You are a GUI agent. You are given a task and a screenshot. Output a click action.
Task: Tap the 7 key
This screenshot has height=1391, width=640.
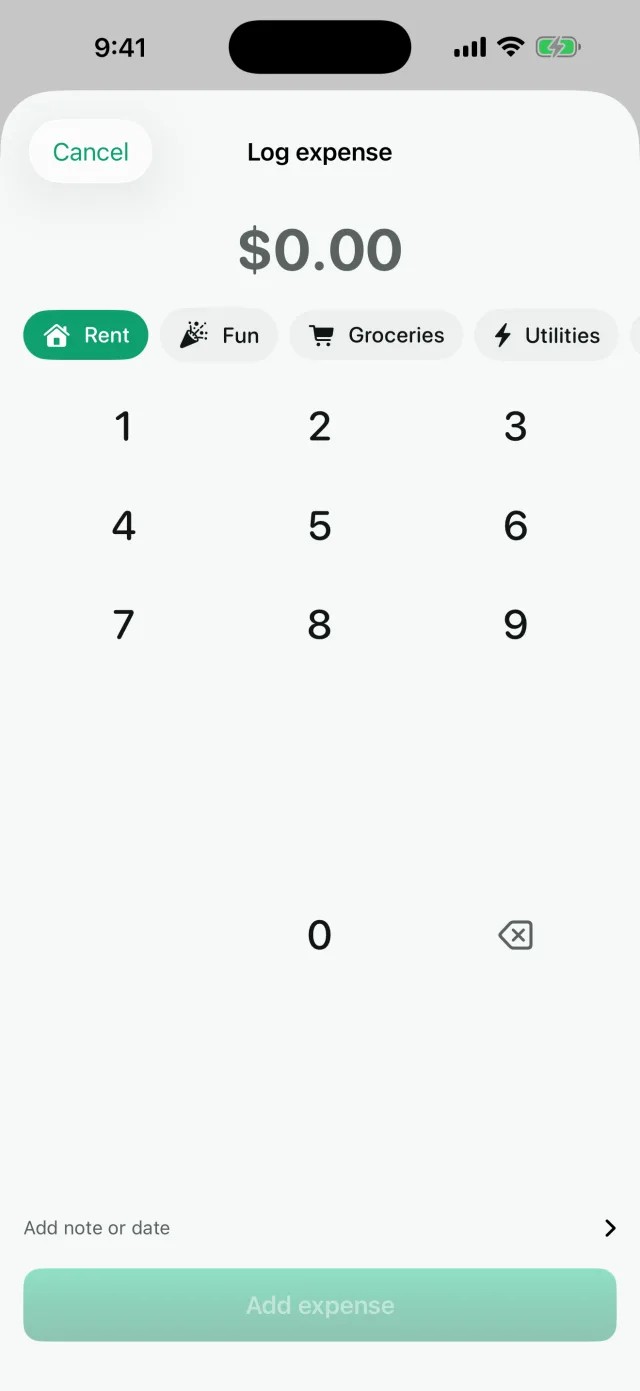click(x=123, y=625)
